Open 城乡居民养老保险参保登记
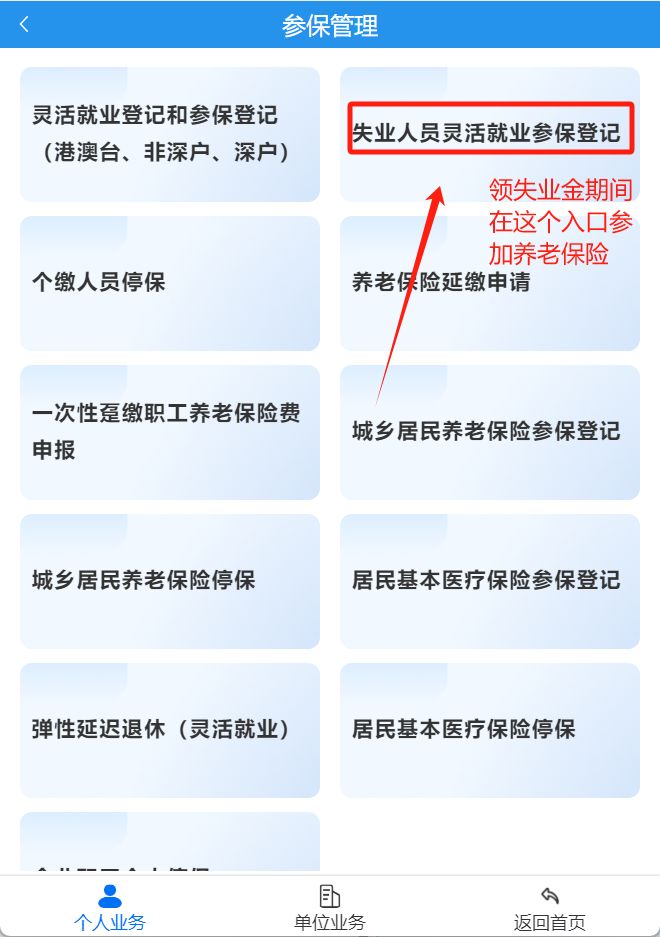 tap(489, 432)
